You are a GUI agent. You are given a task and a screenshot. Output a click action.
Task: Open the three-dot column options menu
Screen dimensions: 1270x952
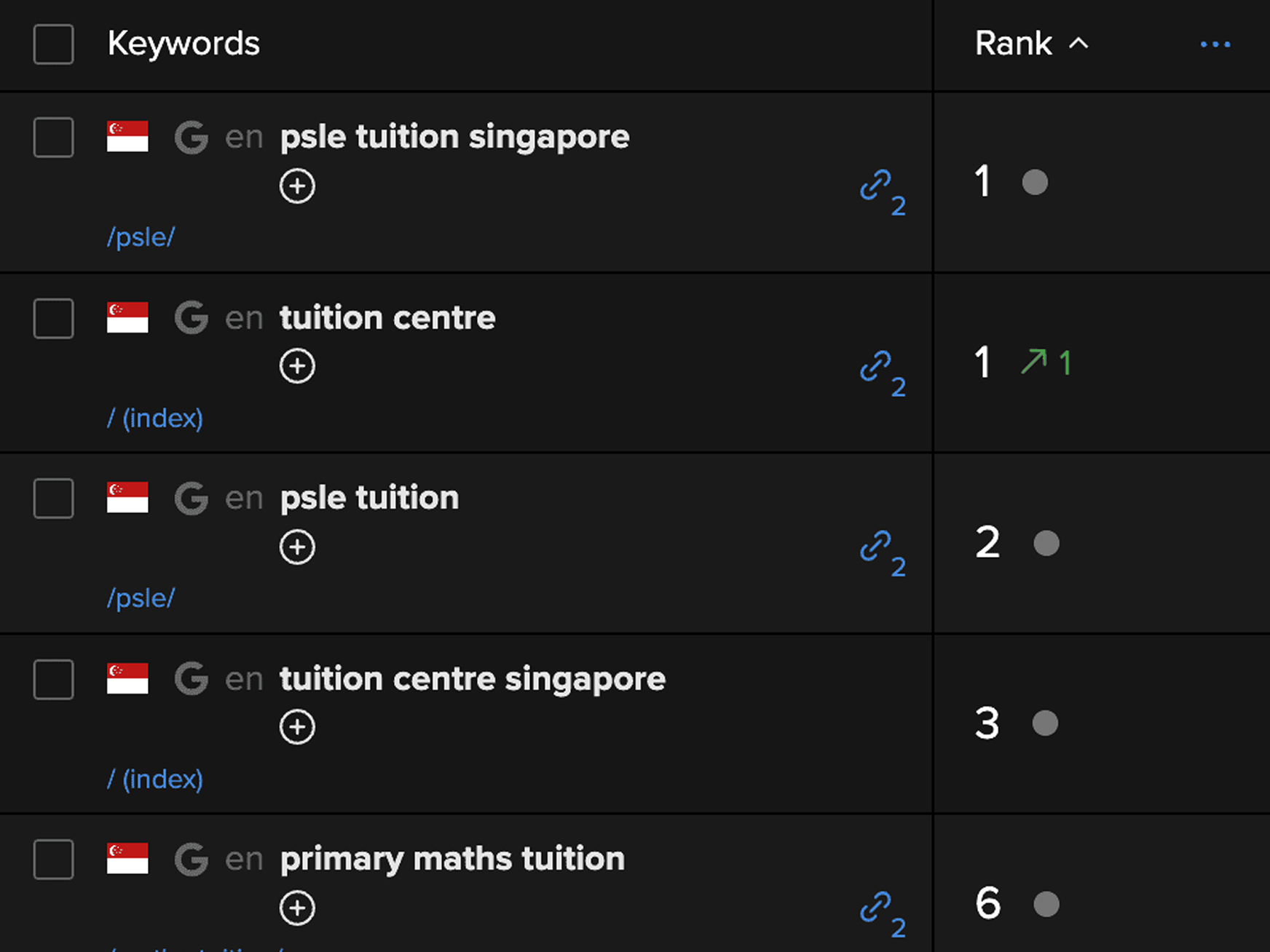(x=1215, y=44)
